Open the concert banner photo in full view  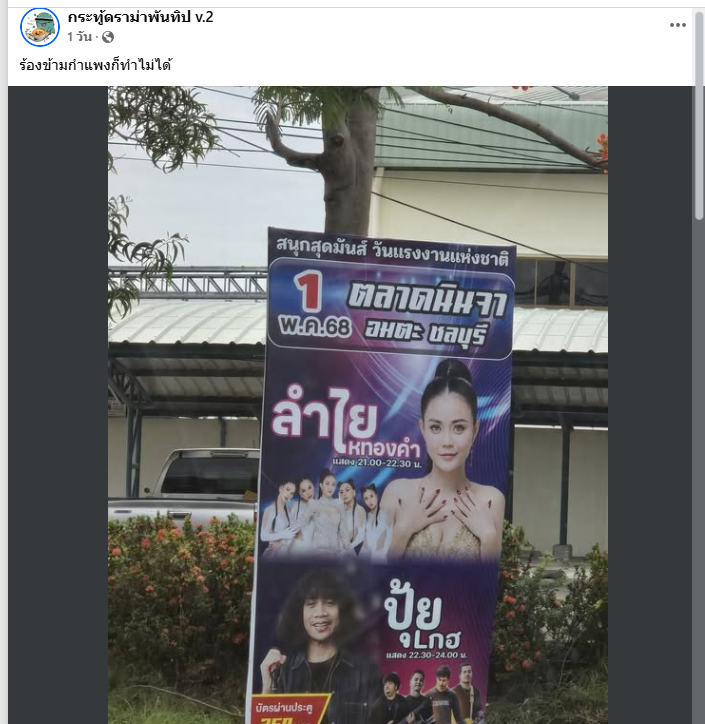(357, 404)
